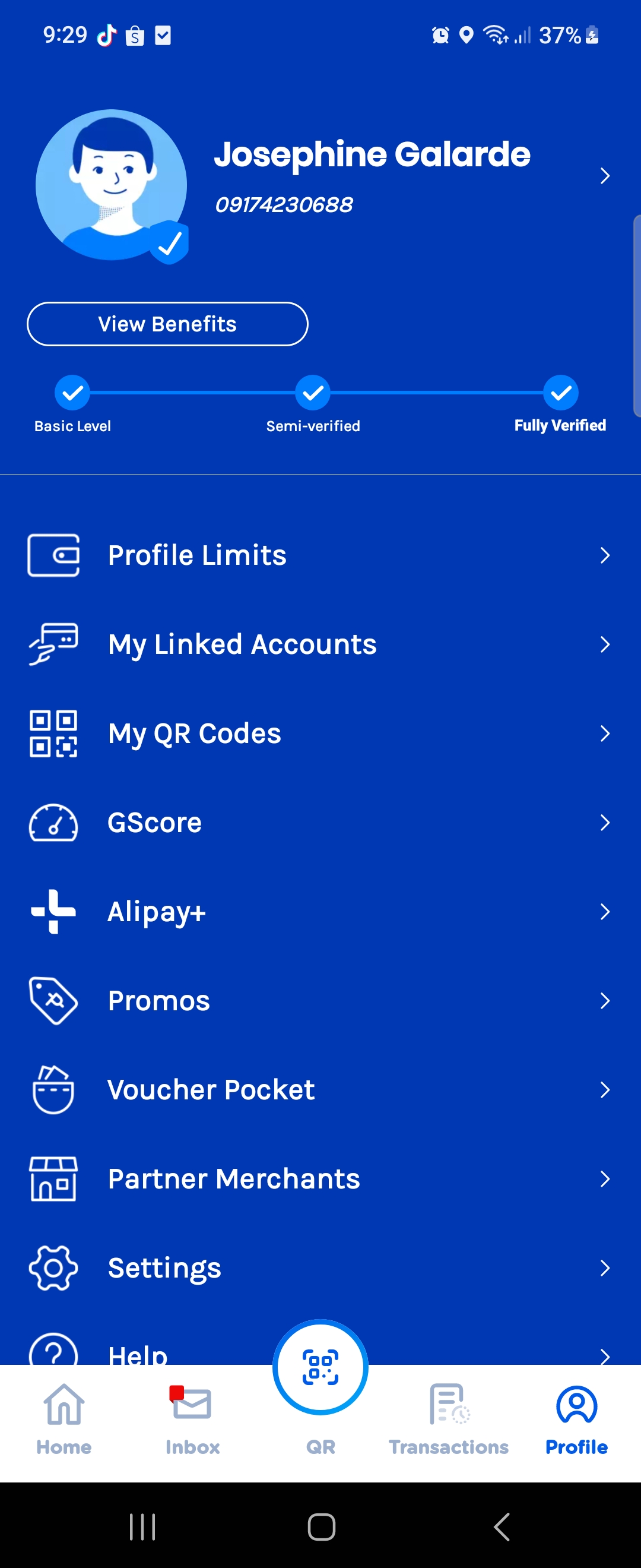Tap the View Benefits button
The width and height of the screenshot is (641, 1568).
tap(167, 324)
